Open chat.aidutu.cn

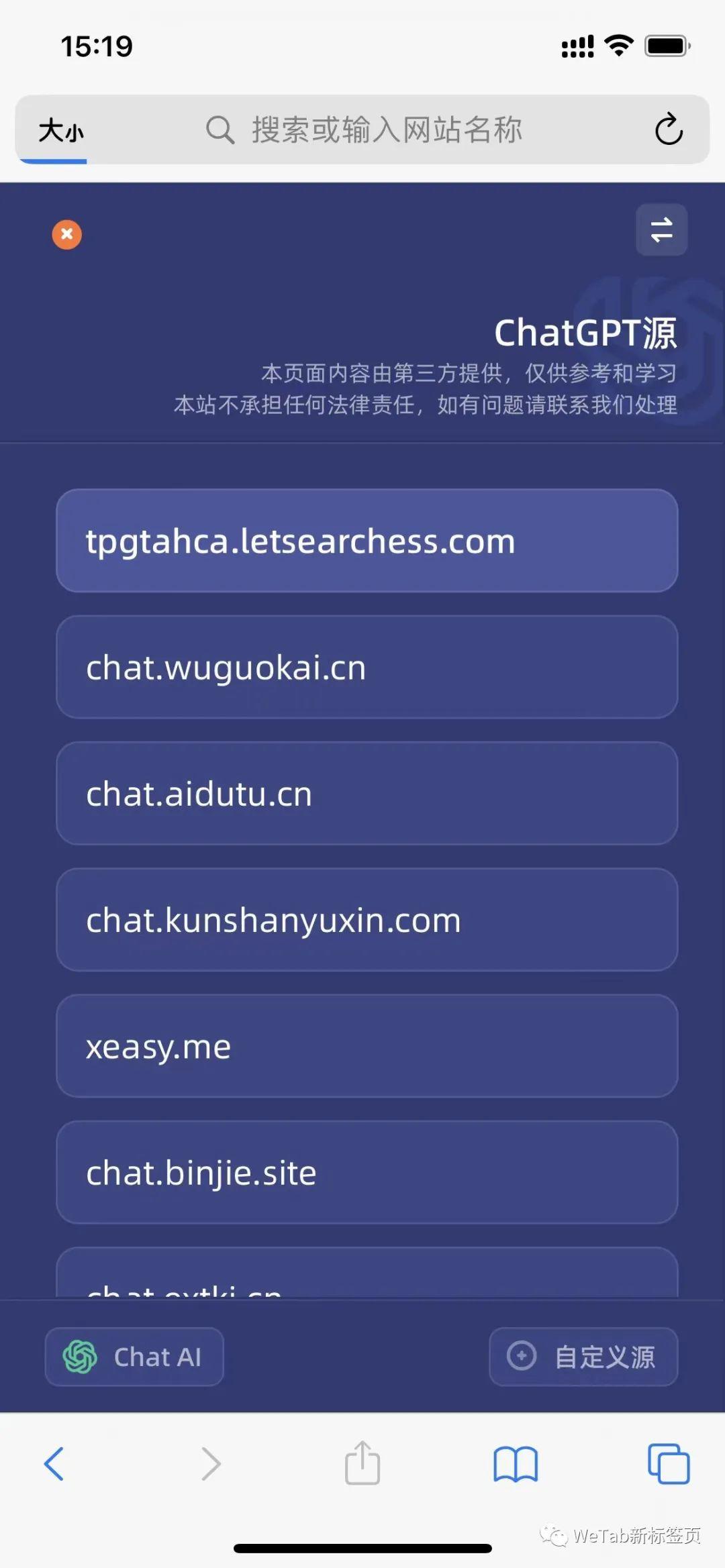point(367,794)
